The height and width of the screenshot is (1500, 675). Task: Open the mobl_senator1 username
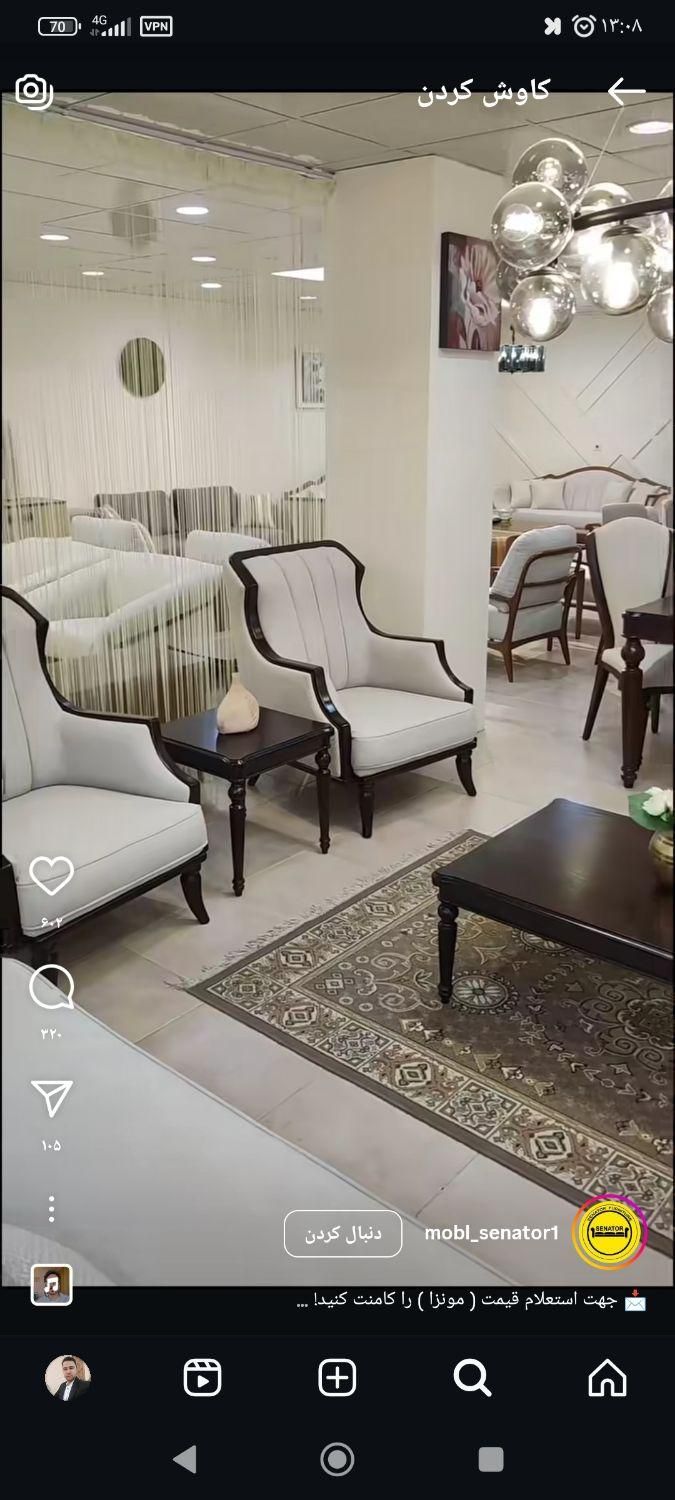click(491, 1233)
